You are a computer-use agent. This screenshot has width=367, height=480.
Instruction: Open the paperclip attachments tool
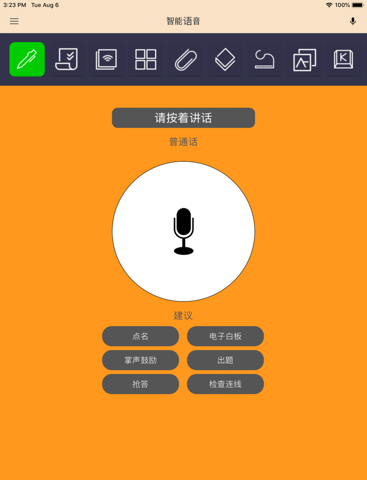(185, 60)
